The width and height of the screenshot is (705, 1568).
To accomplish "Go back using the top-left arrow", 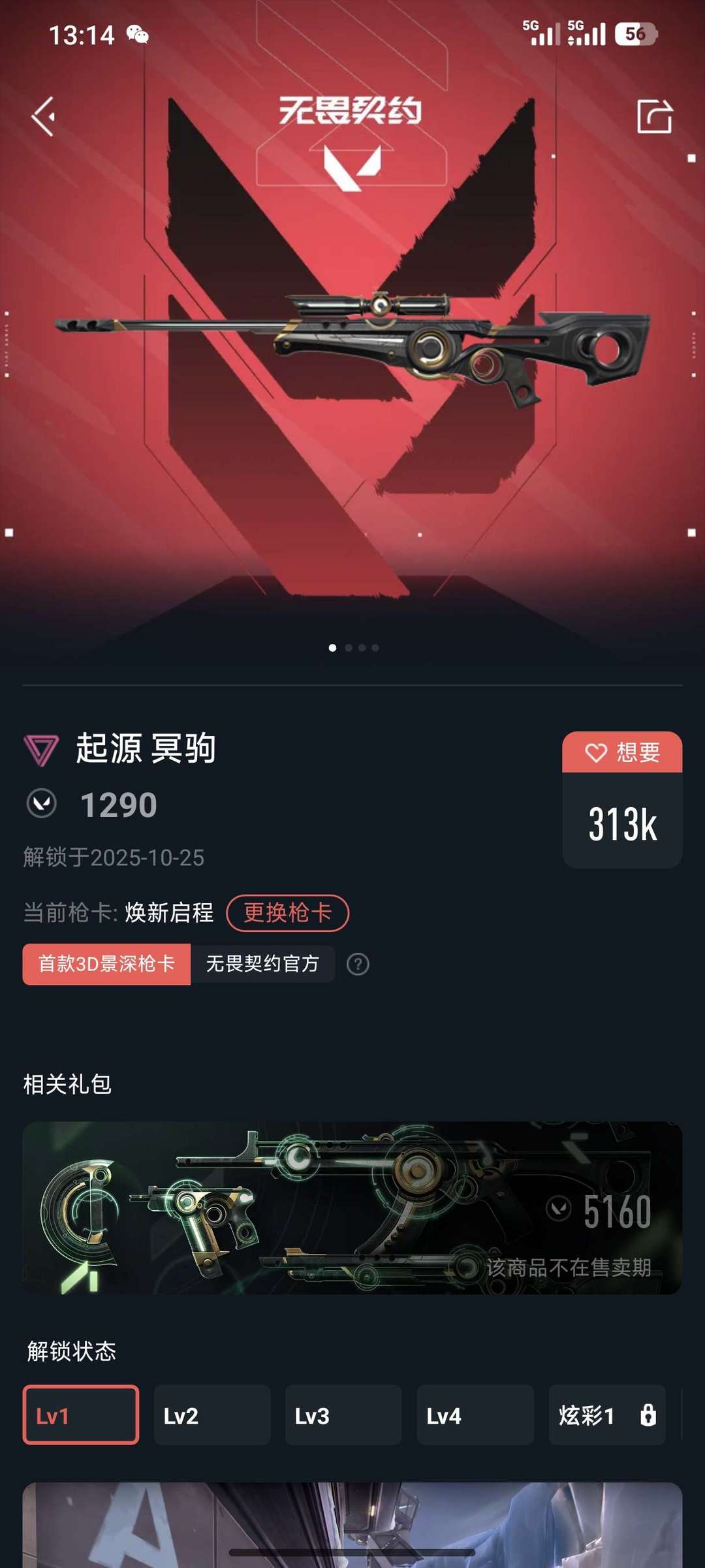I will coord(44,117).
